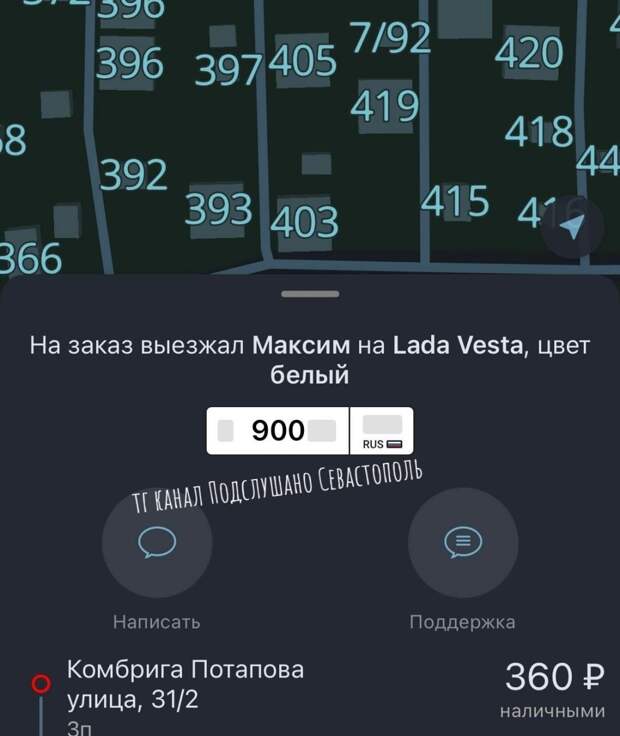Open Поддержка support chat
This screenshot has width=620, height=736.
tap(462, 543)
